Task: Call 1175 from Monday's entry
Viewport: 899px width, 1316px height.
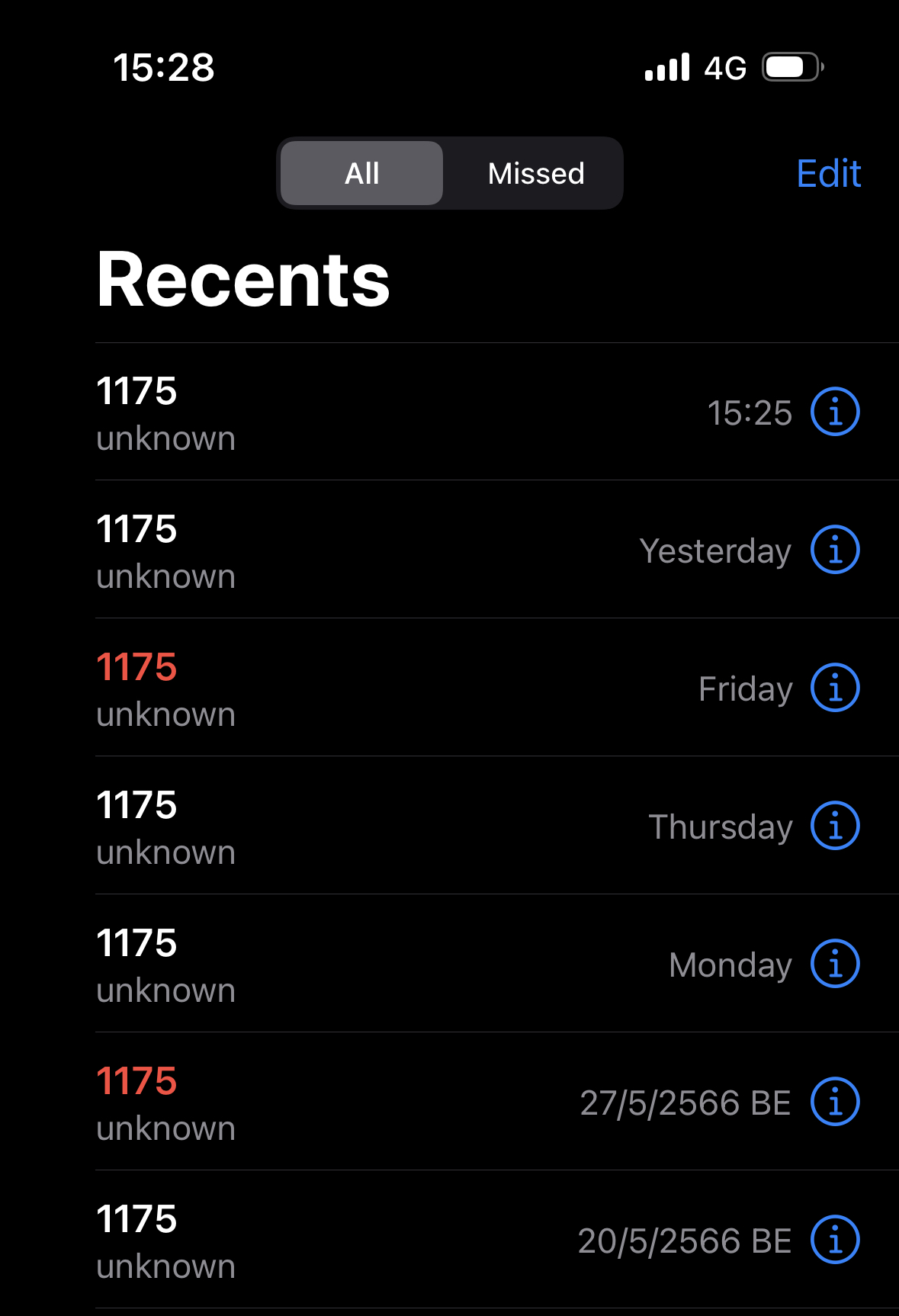Action: click(x=305, y=964)
